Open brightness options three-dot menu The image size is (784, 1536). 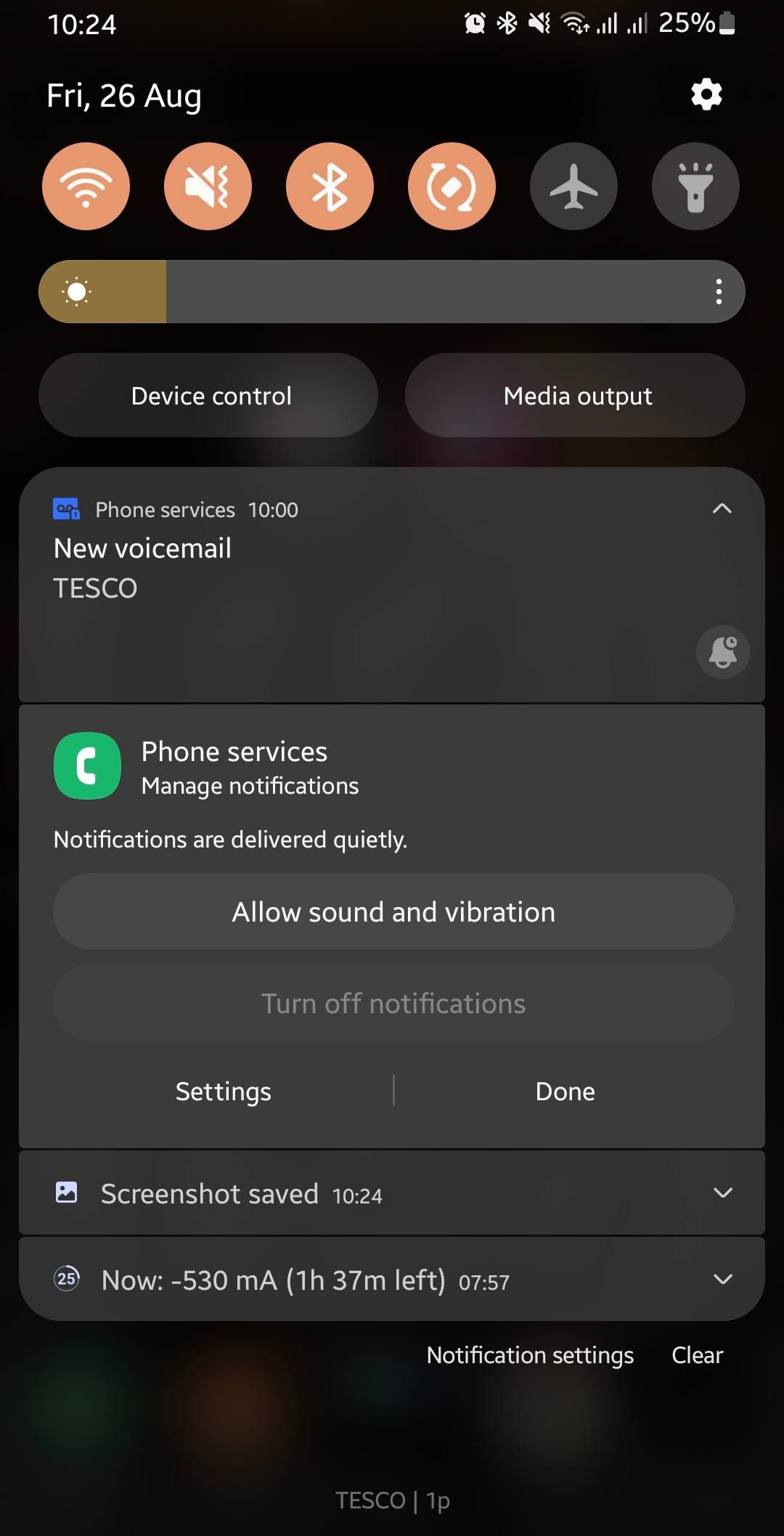(x=719, y=292)
